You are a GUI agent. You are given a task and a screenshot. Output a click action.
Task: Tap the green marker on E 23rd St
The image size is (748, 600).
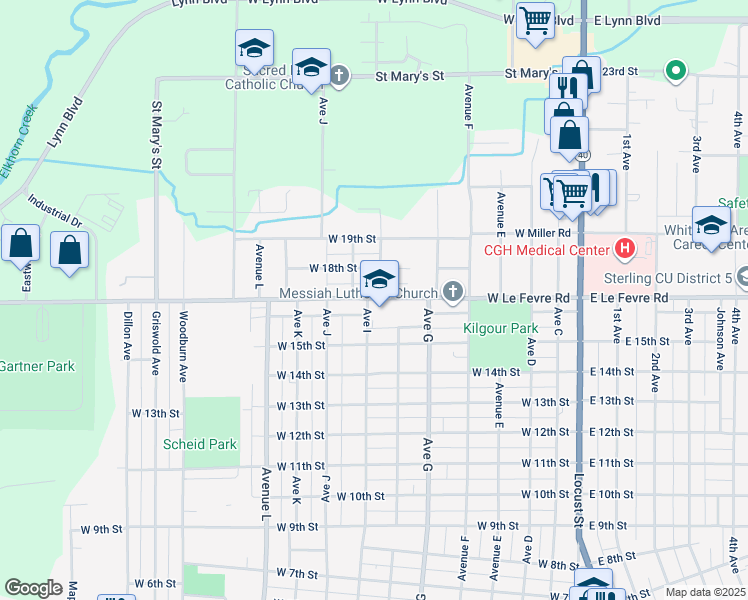(676, 71)
